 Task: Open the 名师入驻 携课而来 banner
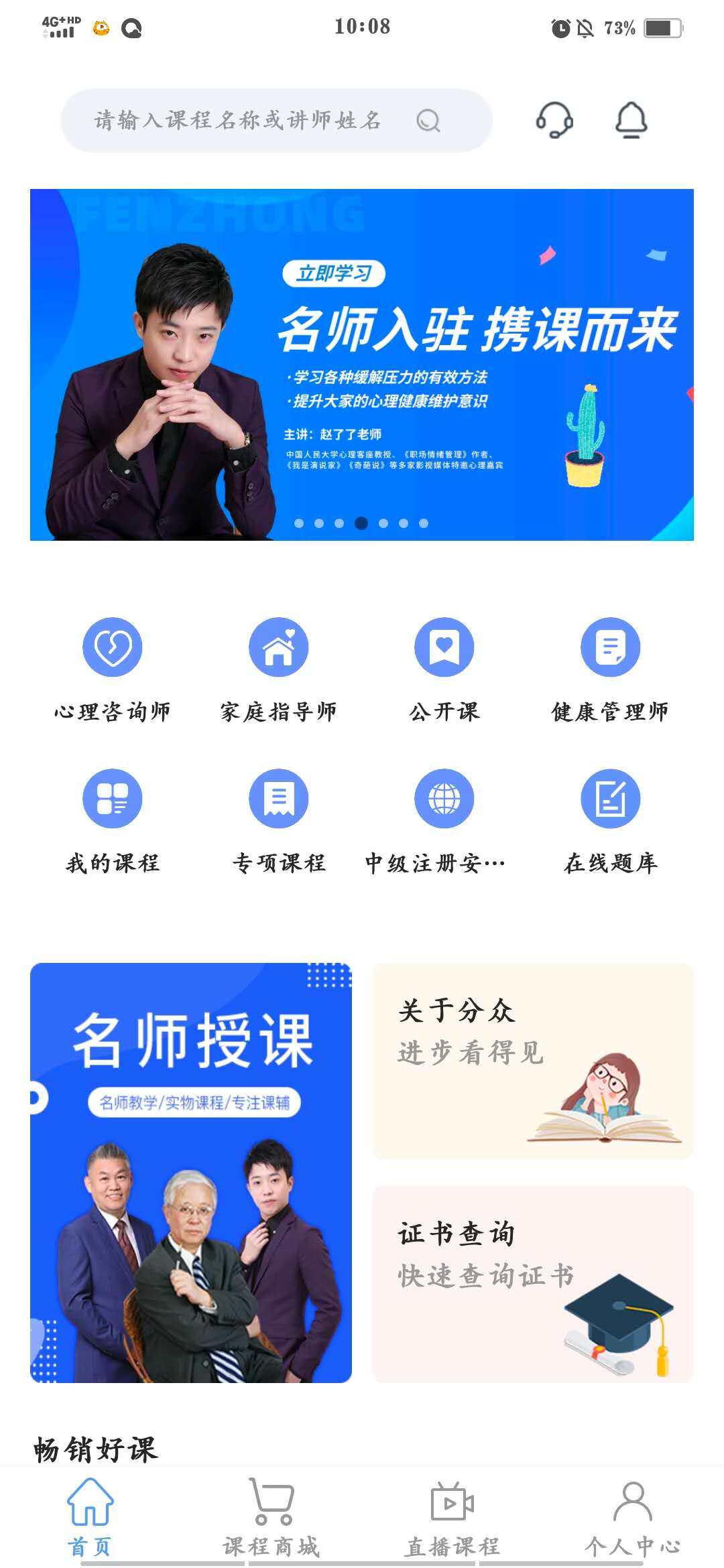click(x=362, y=365)
